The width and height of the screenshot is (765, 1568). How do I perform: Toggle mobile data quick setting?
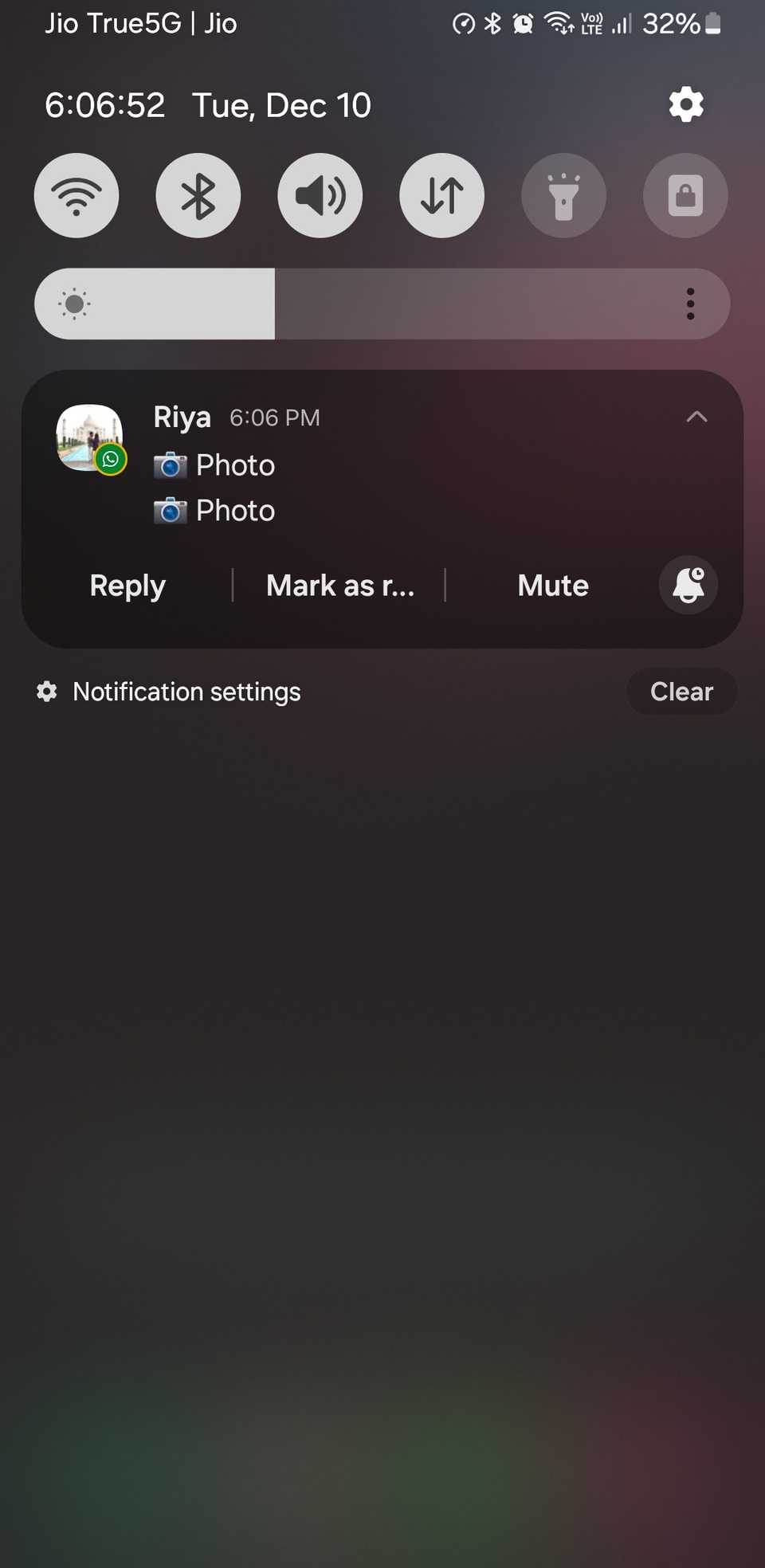click(x=442, y=195)
